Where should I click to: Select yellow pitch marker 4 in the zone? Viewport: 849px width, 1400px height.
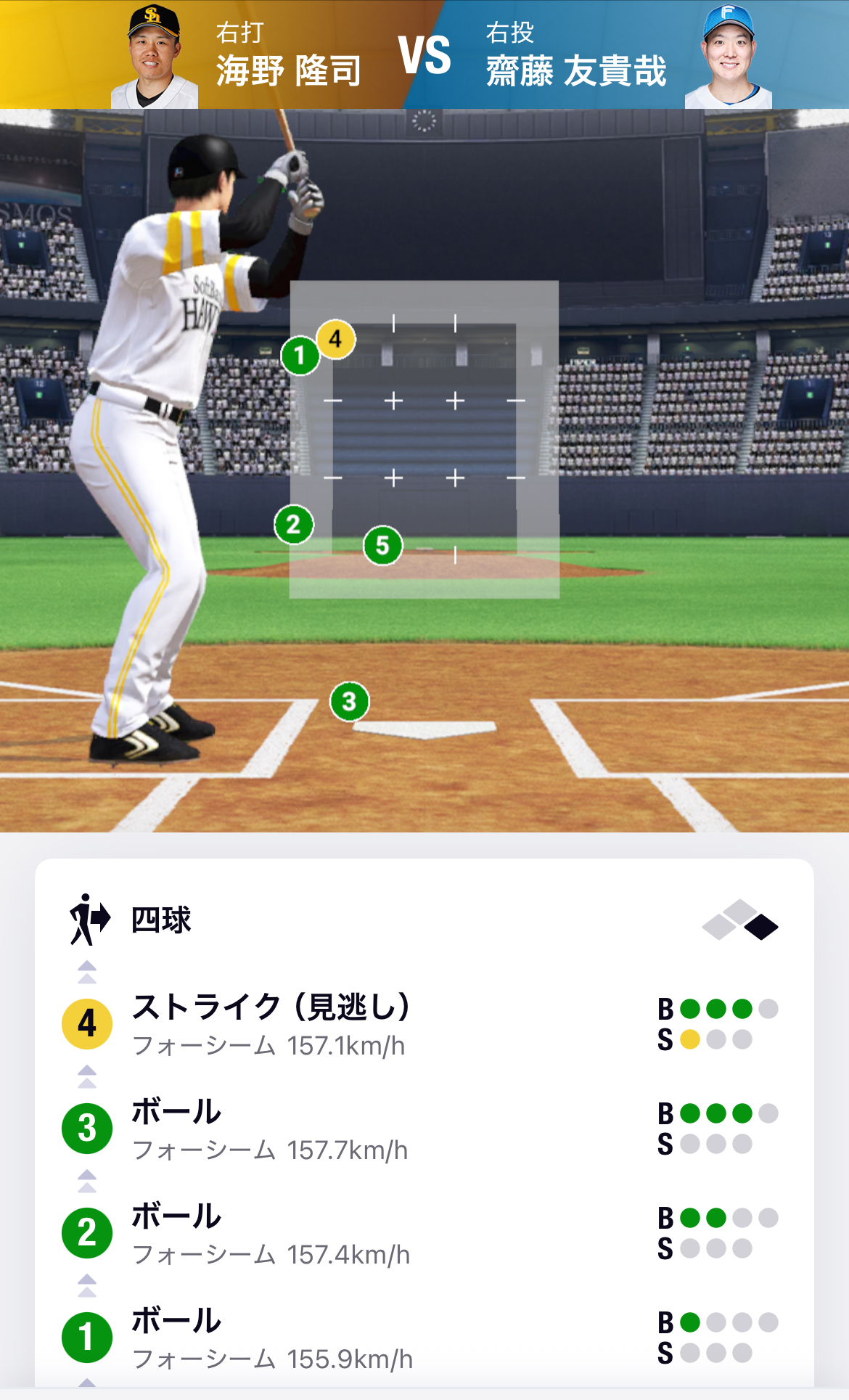[335, 339]
